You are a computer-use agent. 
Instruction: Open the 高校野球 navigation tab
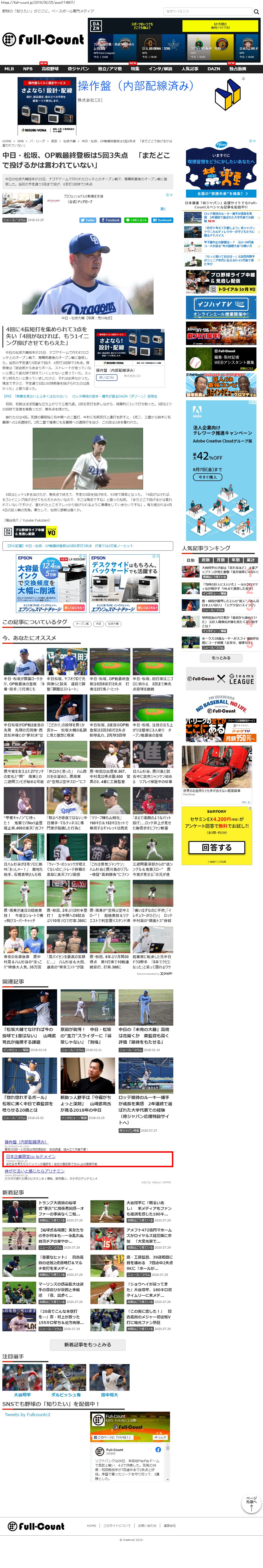(x=50, y=69)
